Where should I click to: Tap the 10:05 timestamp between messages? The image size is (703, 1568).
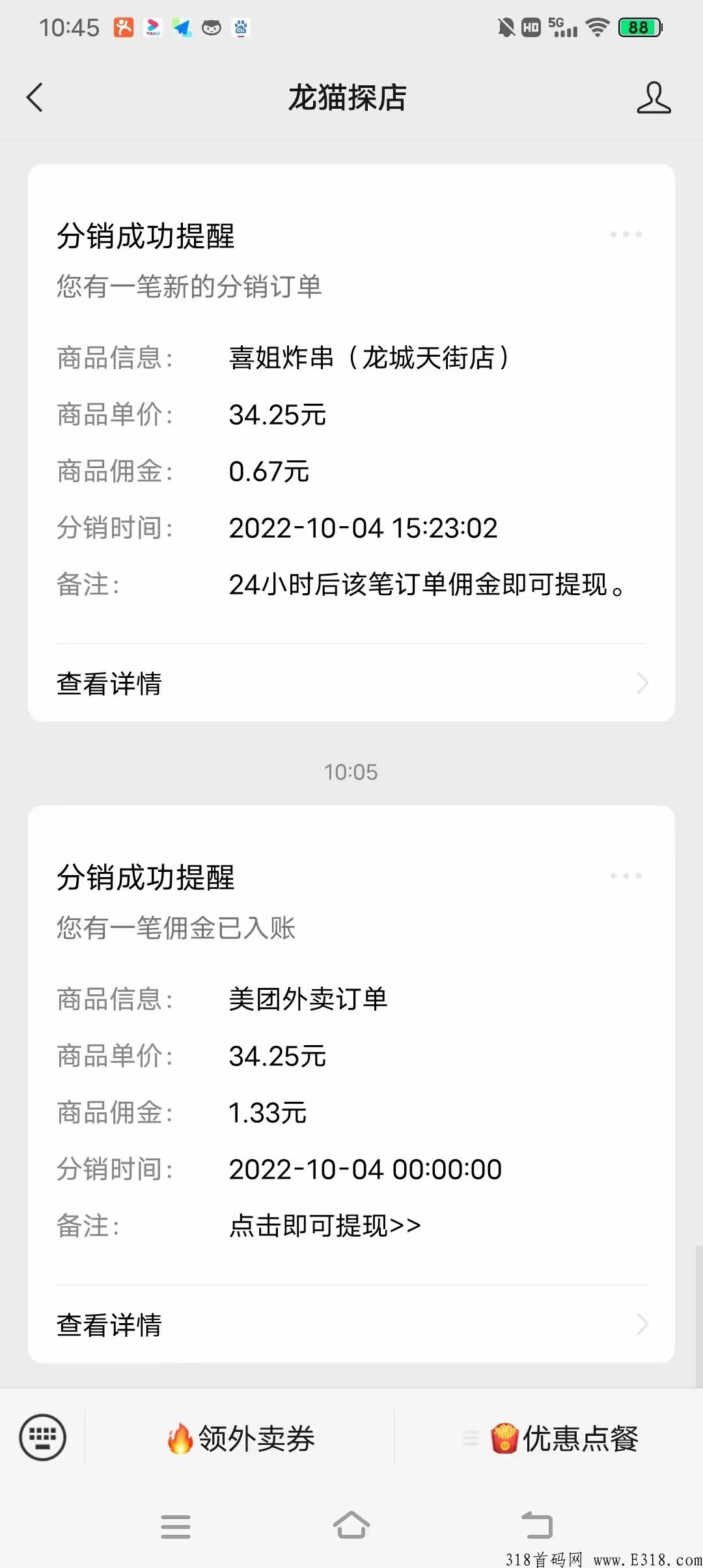[x=351, y=773]
